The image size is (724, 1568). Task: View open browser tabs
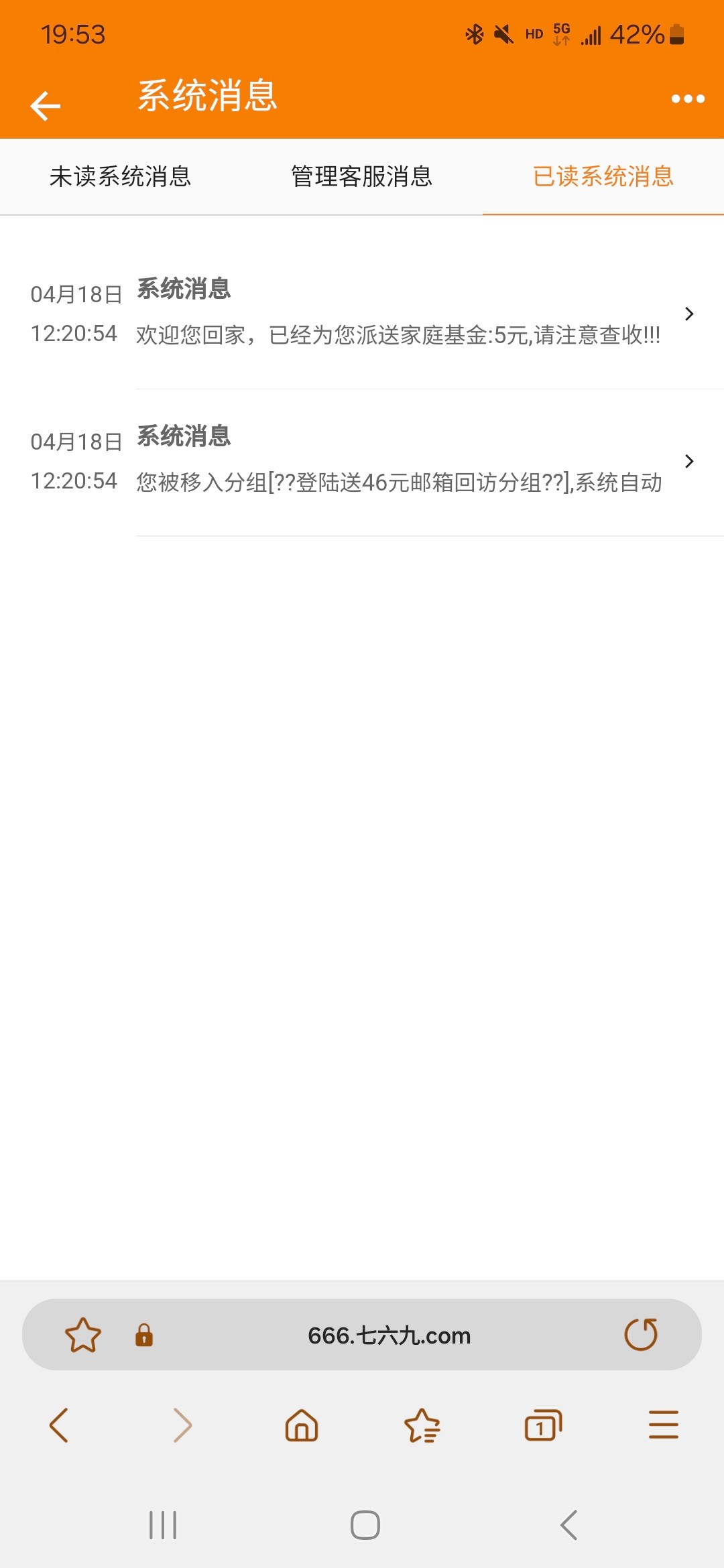543,1425
